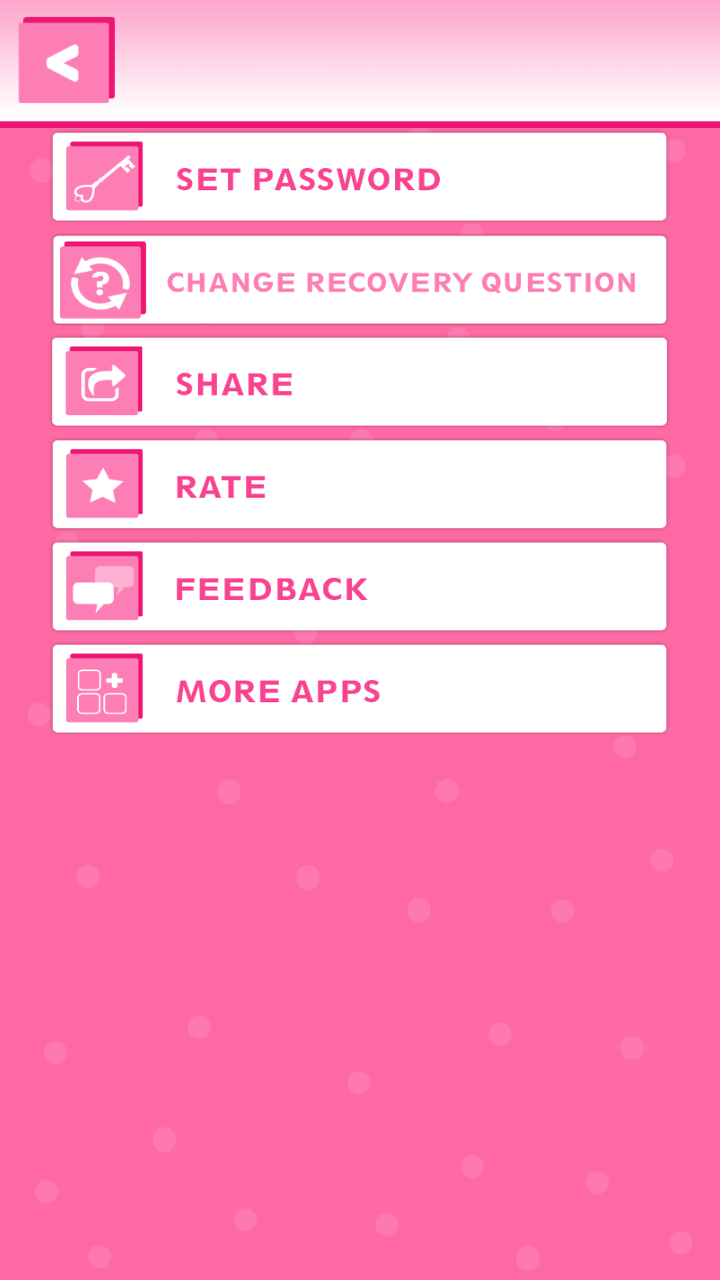Click the Share list entry
The width and height of the screenshot is (720, 1280).
[x=359, y=381]
